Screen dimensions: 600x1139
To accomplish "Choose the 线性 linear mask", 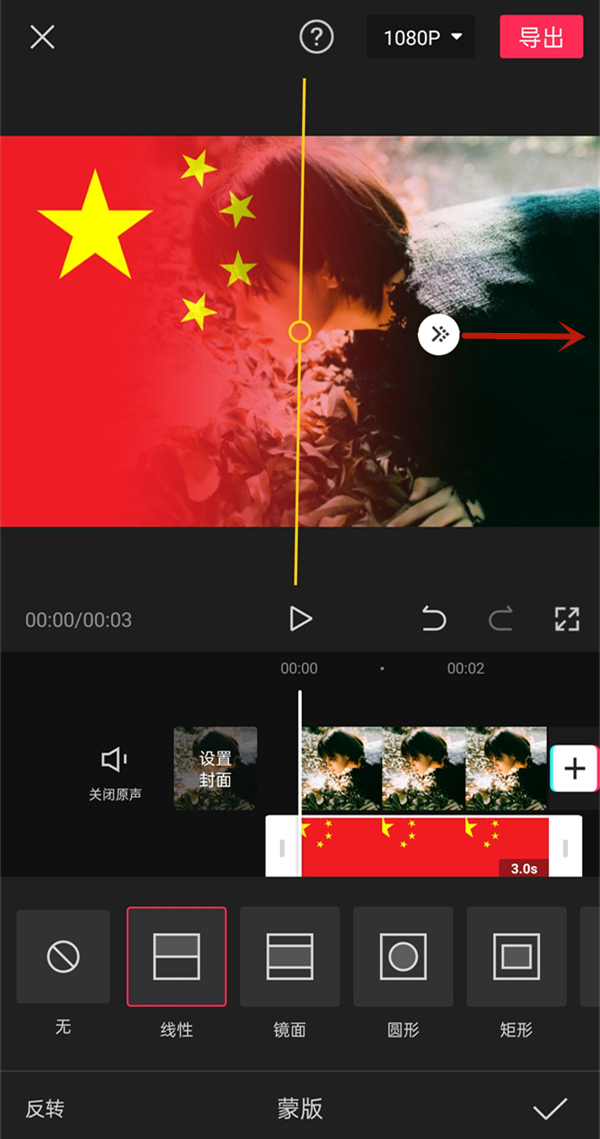I will coord(176,957).
